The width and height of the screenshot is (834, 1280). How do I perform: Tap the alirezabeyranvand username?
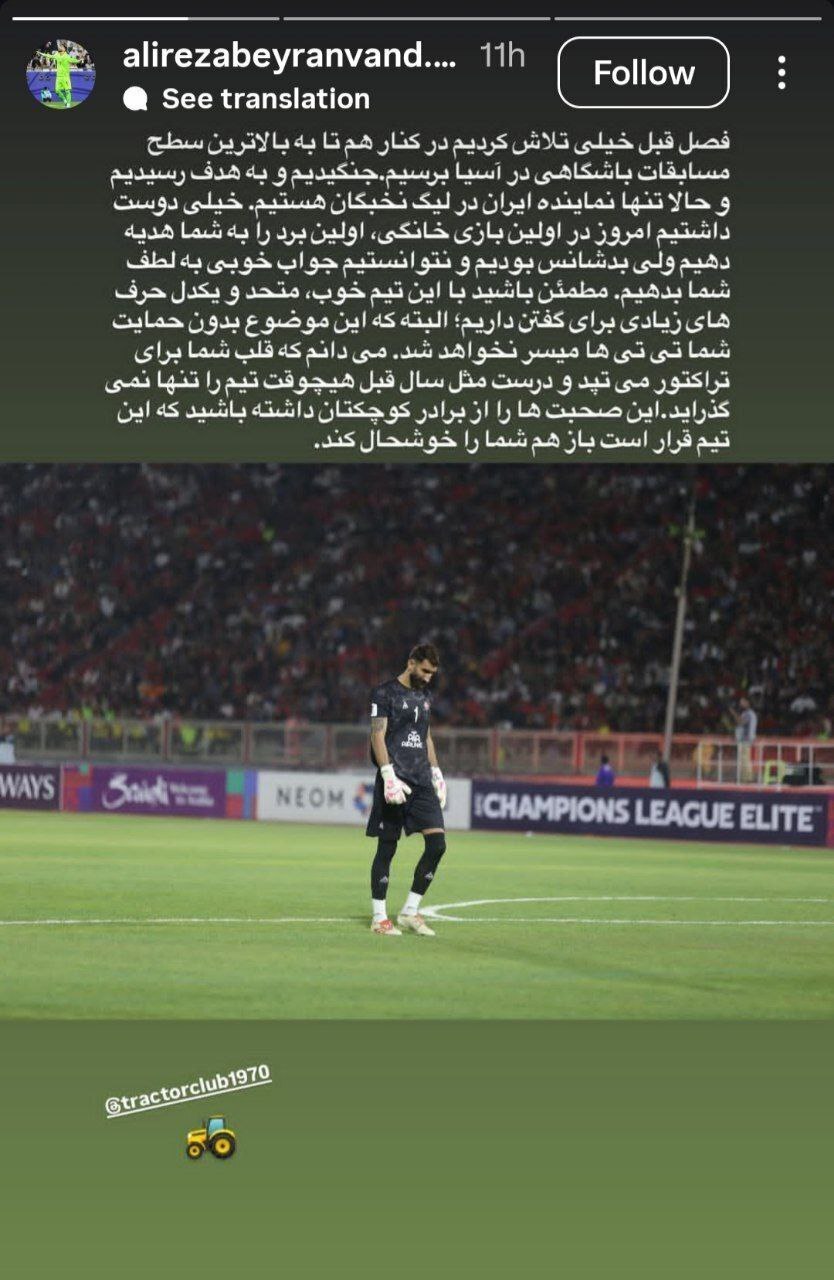click(x=289, y=56)
